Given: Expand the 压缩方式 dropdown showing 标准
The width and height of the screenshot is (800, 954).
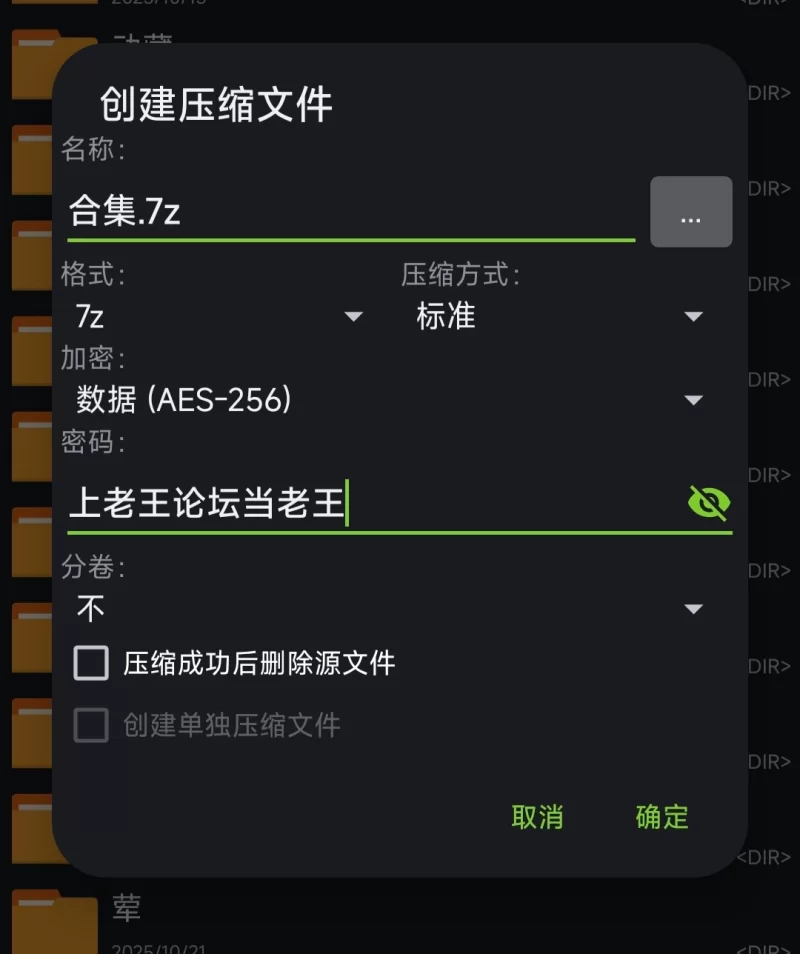Looking at the screenshot, I should 560,317.
